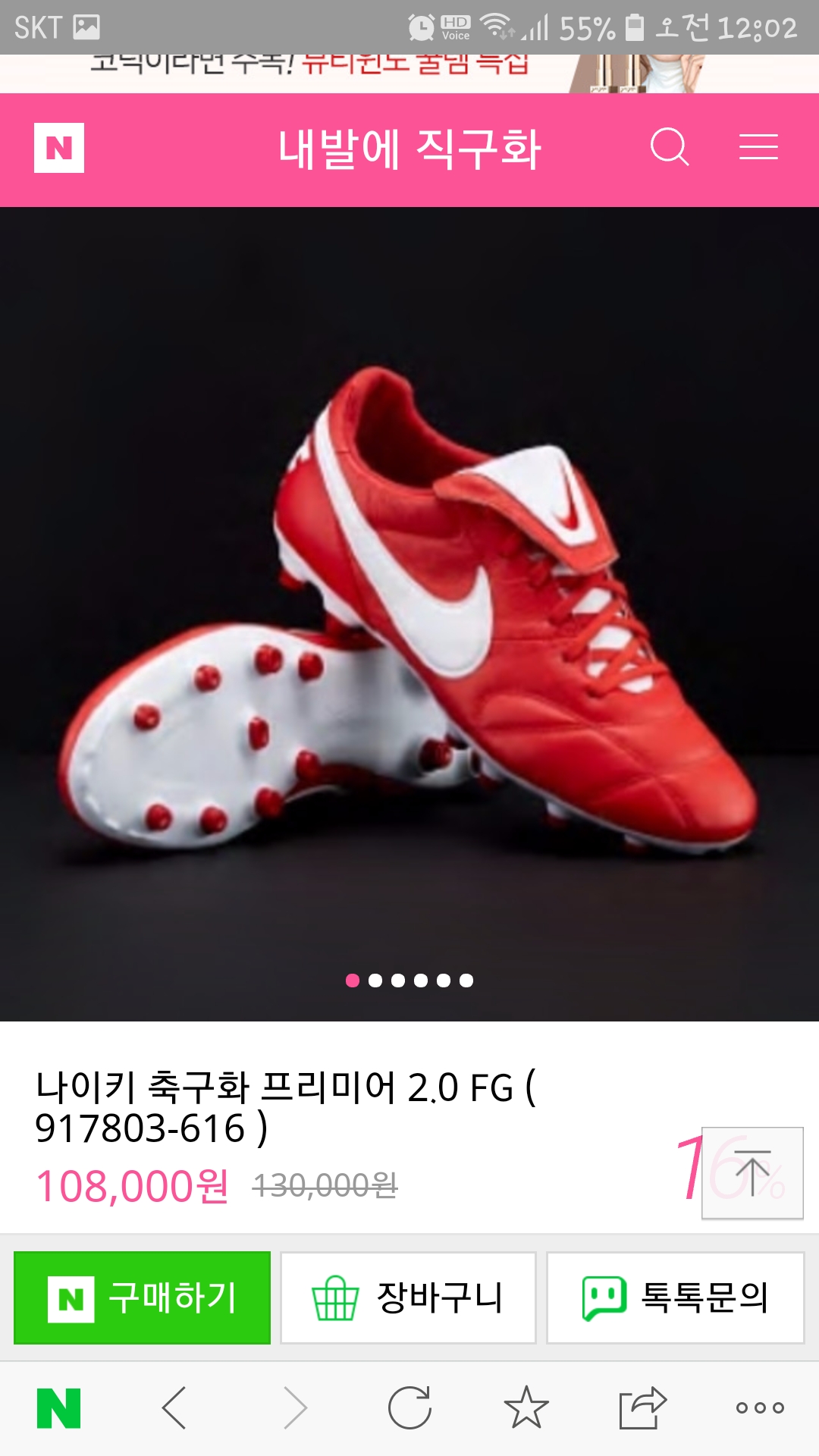Bookmark this page with the star
This screenshot has height=1456, width=819.
pos(526,1408)
